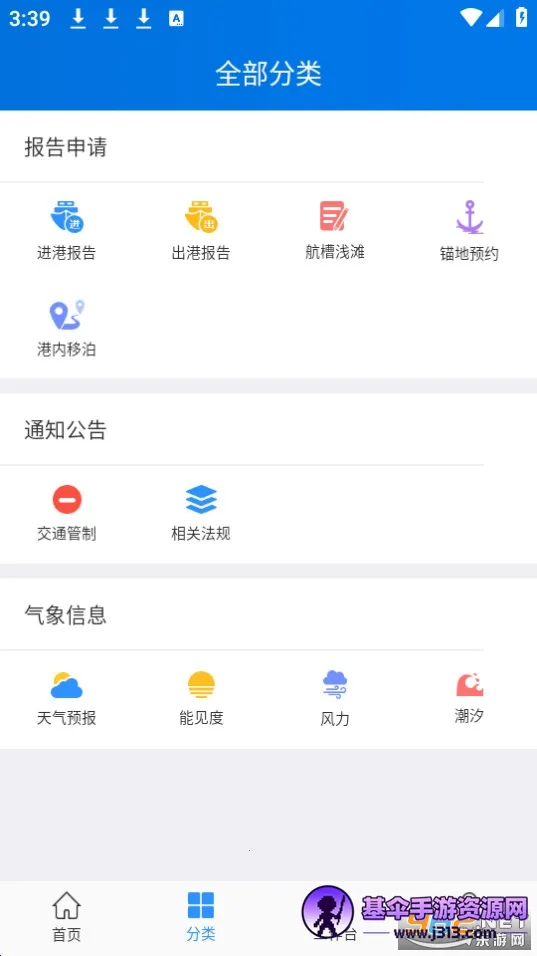
Task: Select the 分类 tab
Action: pos(201,917)
